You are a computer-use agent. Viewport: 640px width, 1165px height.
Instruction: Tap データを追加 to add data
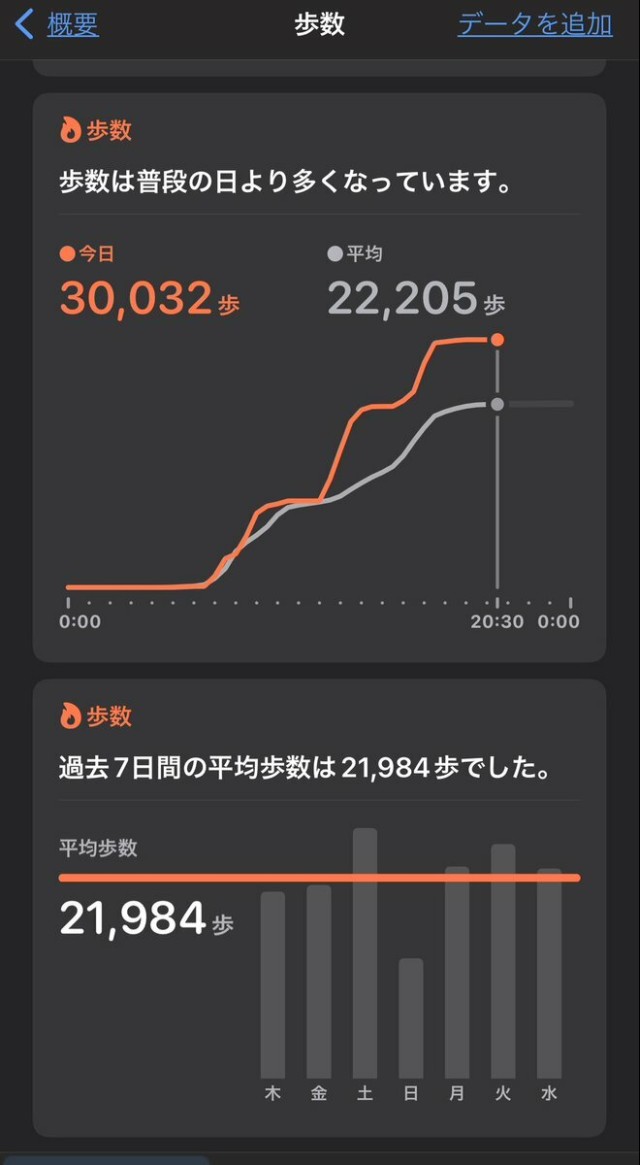535,25
